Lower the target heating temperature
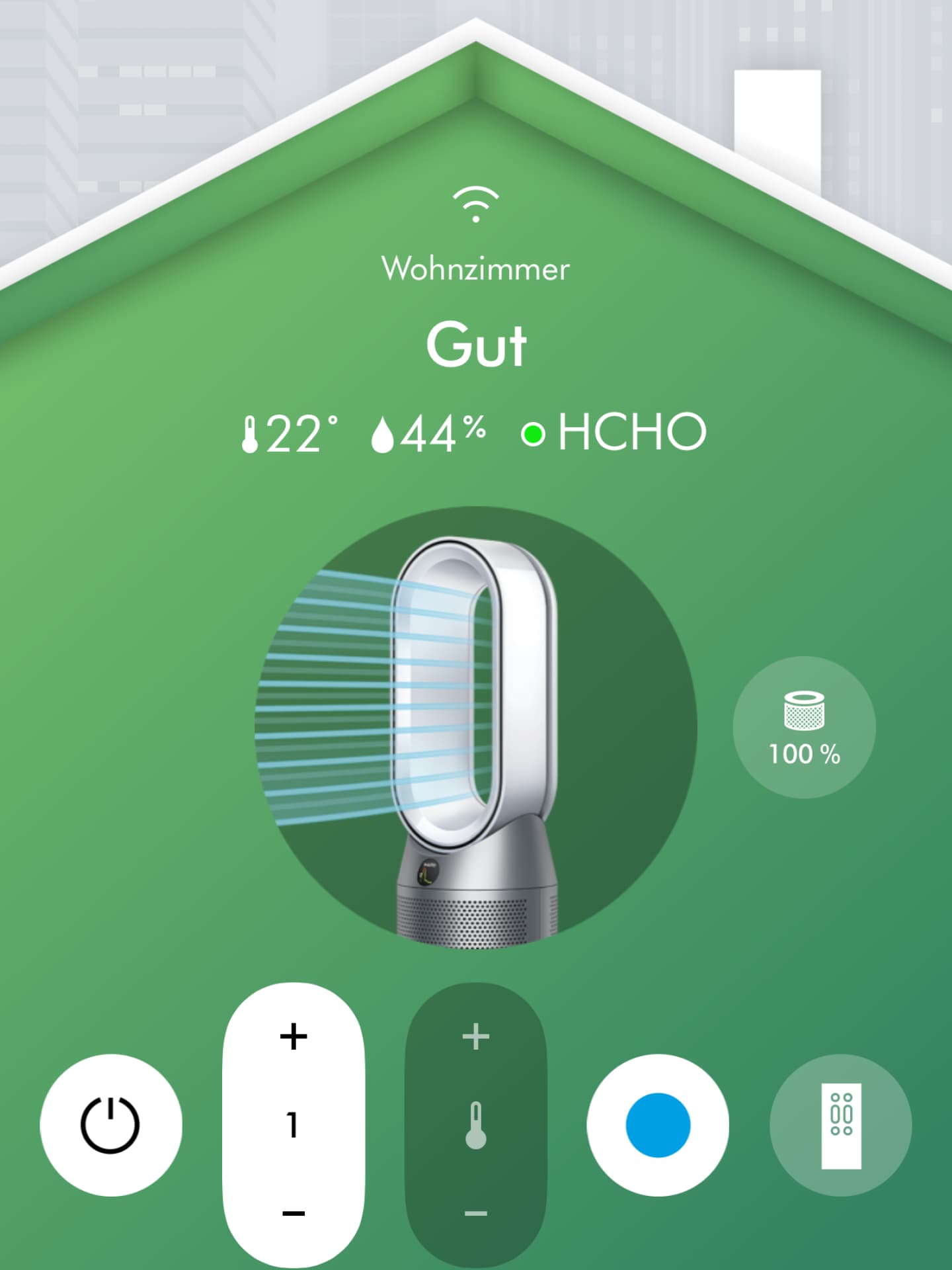This screenshot has height=1270, width=952. pyautogui.click(x=475, y=1212)
